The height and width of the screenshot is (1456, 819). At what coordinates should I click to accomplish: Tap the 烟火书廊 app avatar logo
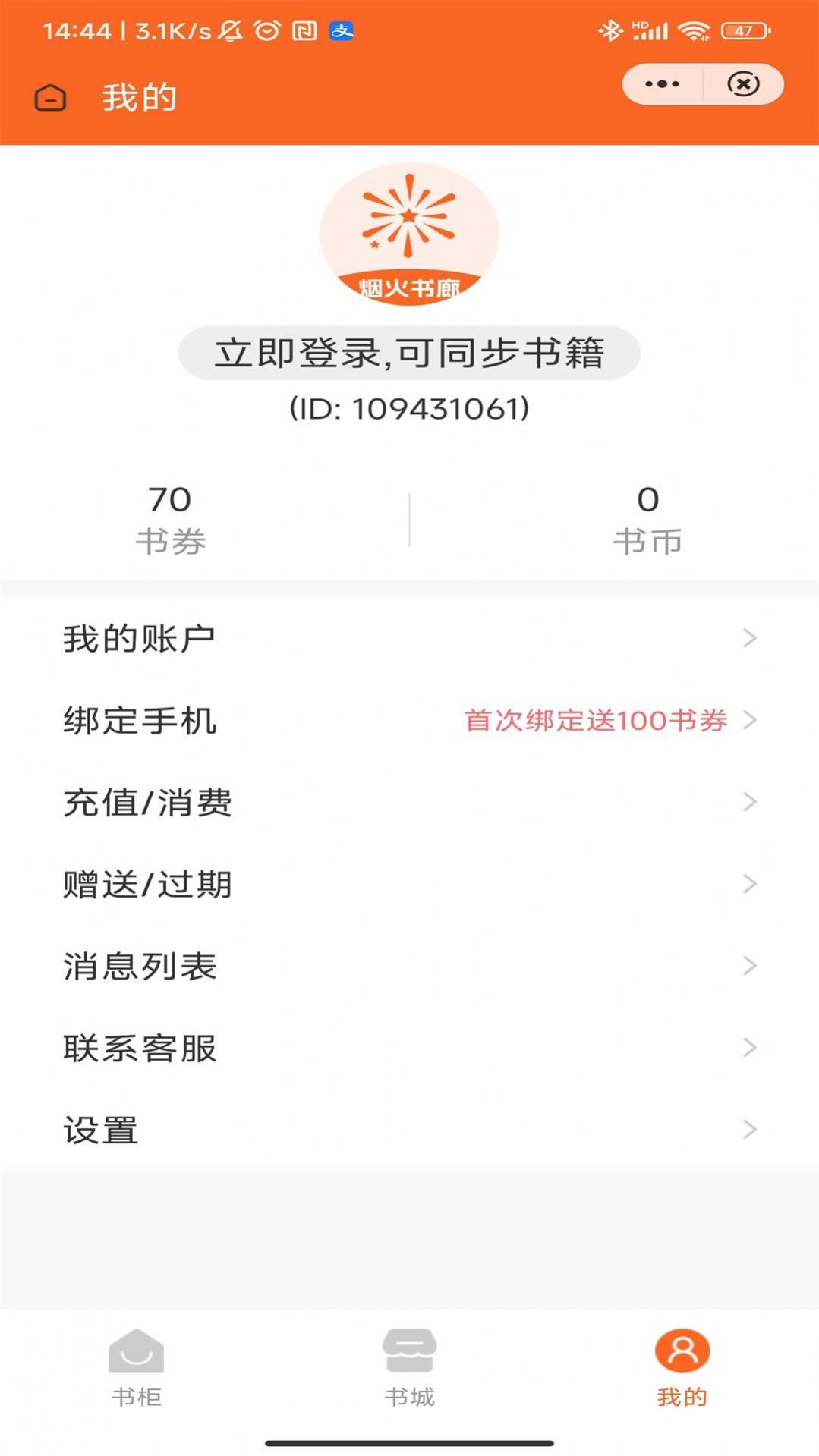pos(409,235)
